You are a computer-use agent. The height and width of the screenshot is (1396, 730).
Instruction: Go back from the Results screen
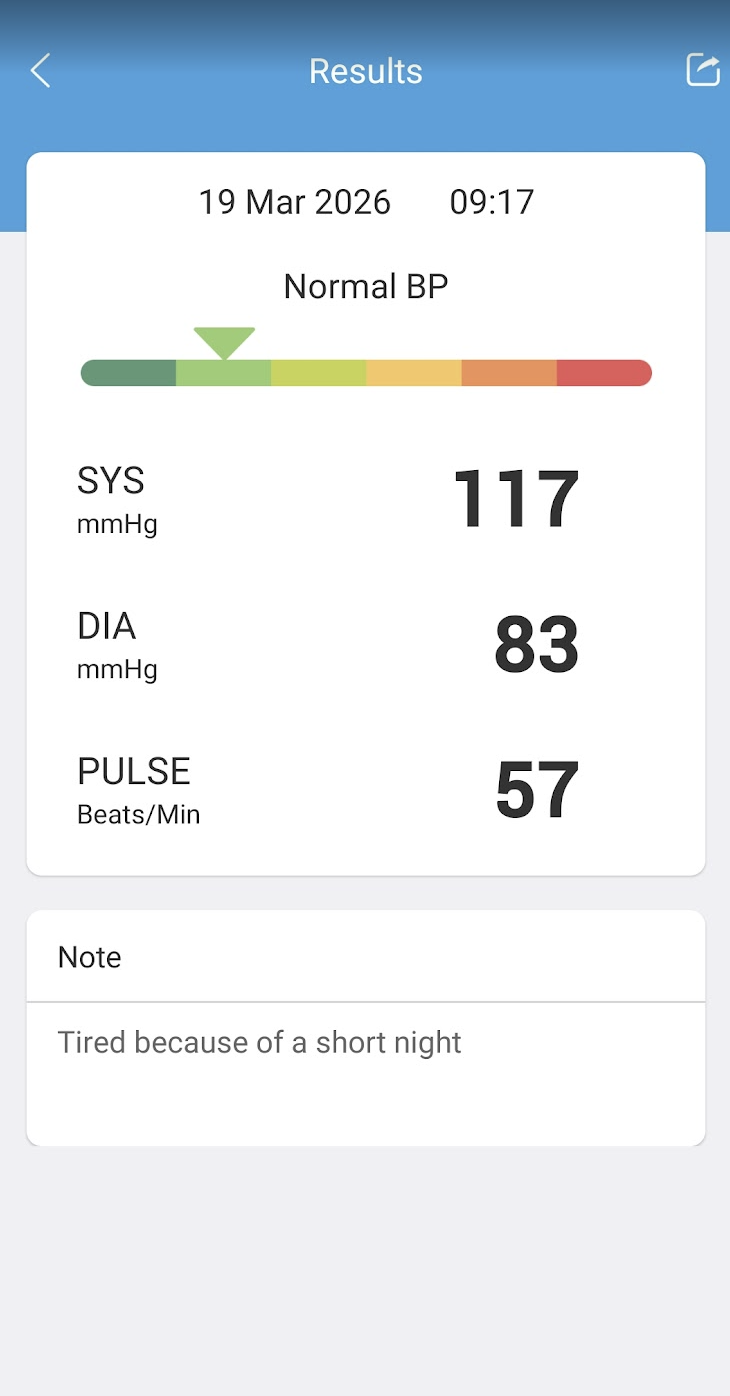coord(40,71)
